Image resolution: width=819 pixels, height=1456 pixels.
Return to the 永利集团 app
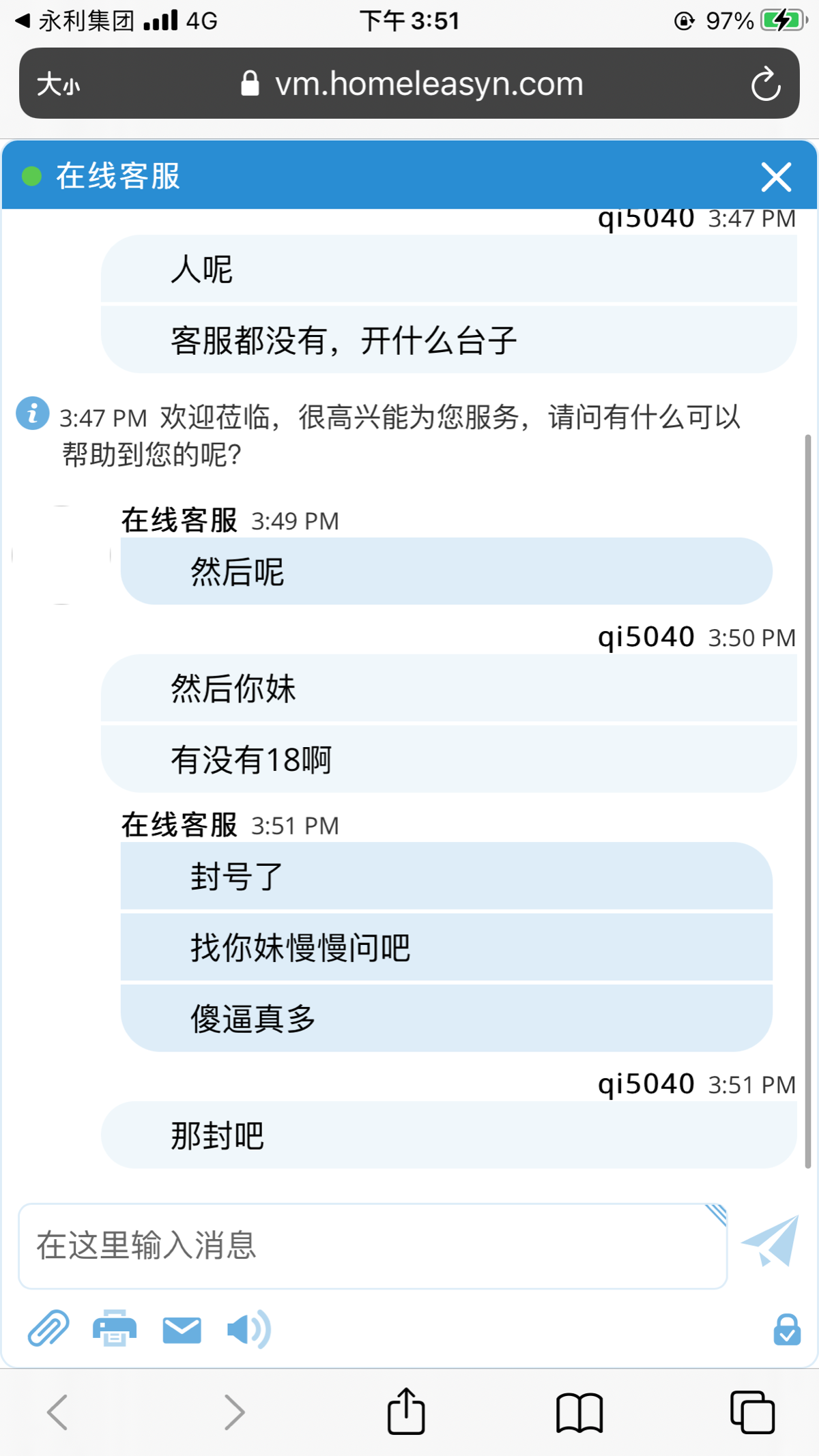coord(75,20)
